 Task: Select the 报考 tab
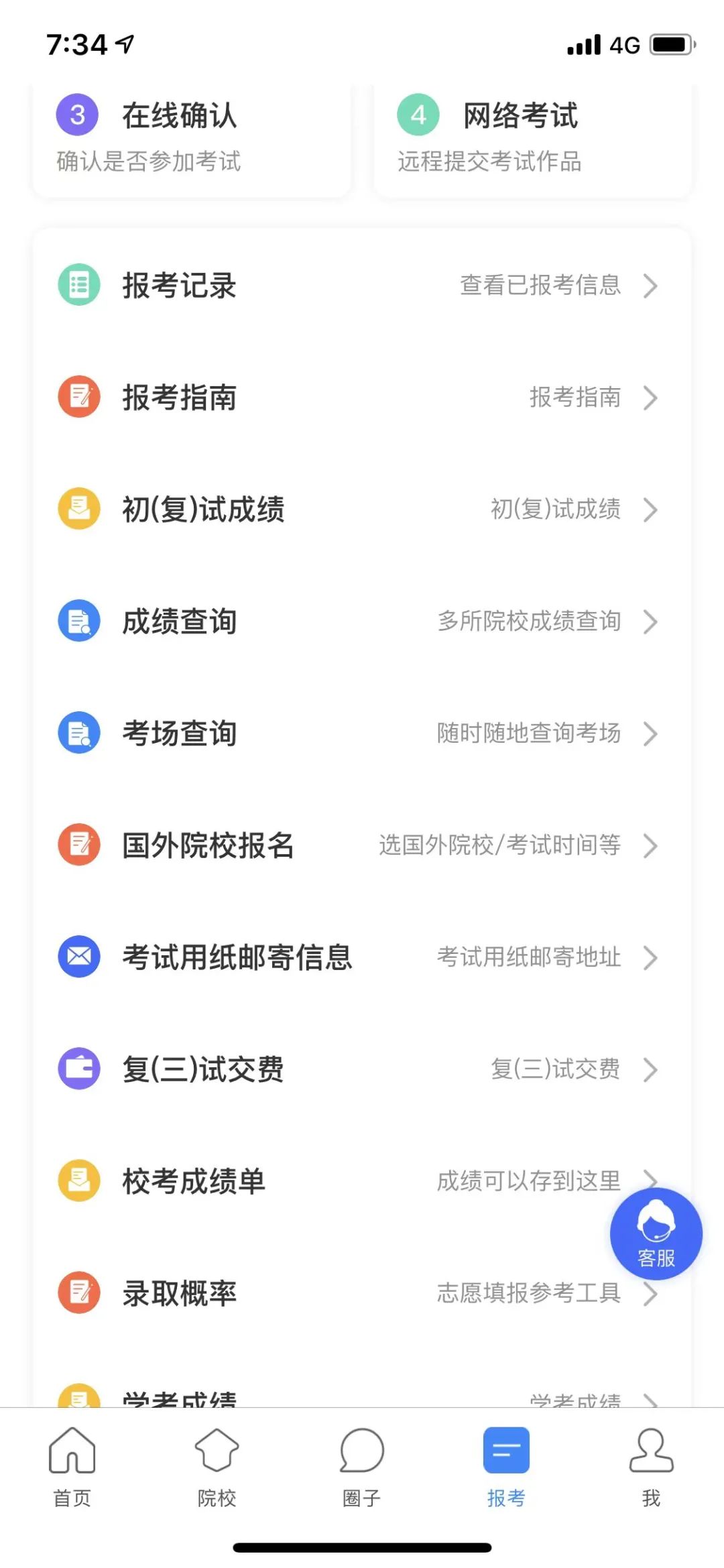click(x=506, y=1466)
